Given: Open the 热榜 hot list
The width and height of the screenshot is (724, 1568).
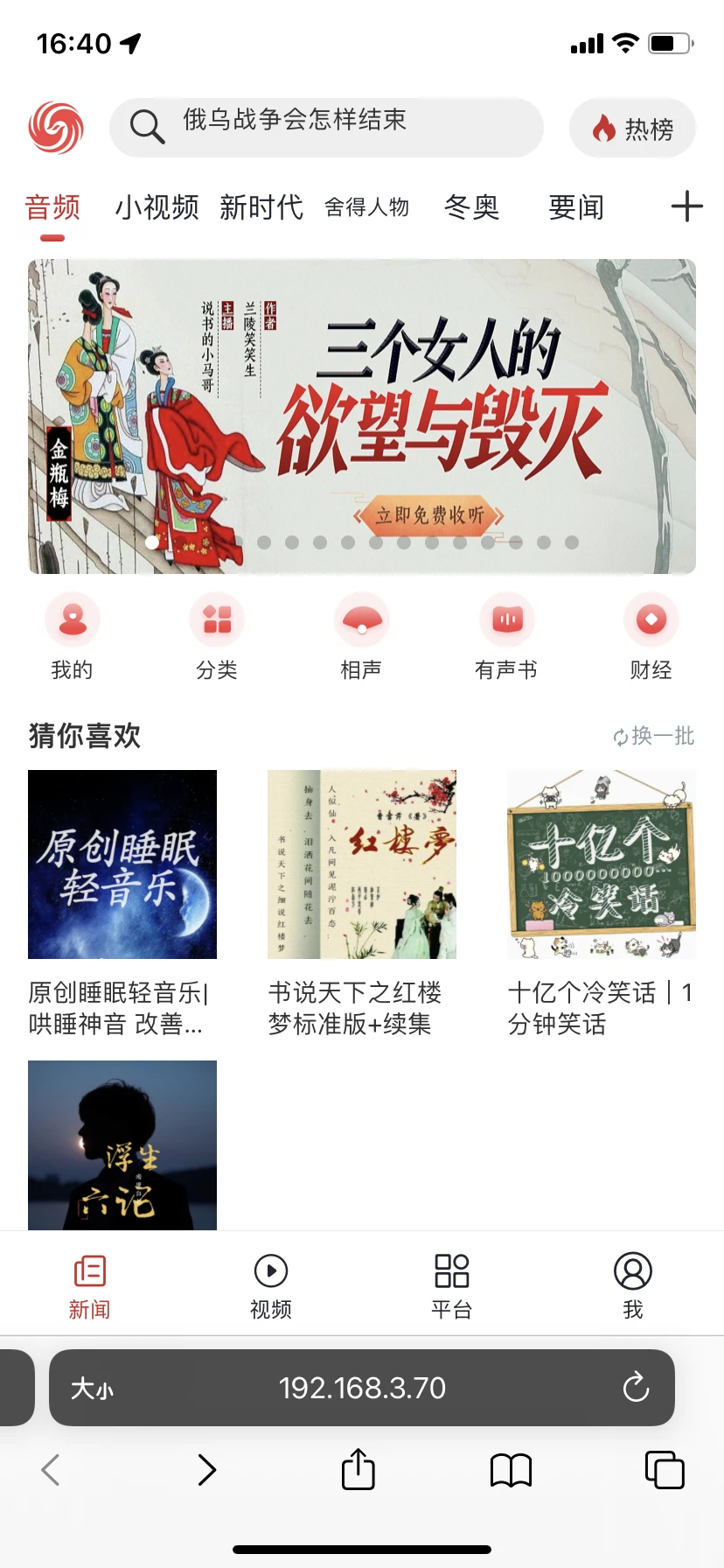Looking at the screenshot, I should pos(632,129).
